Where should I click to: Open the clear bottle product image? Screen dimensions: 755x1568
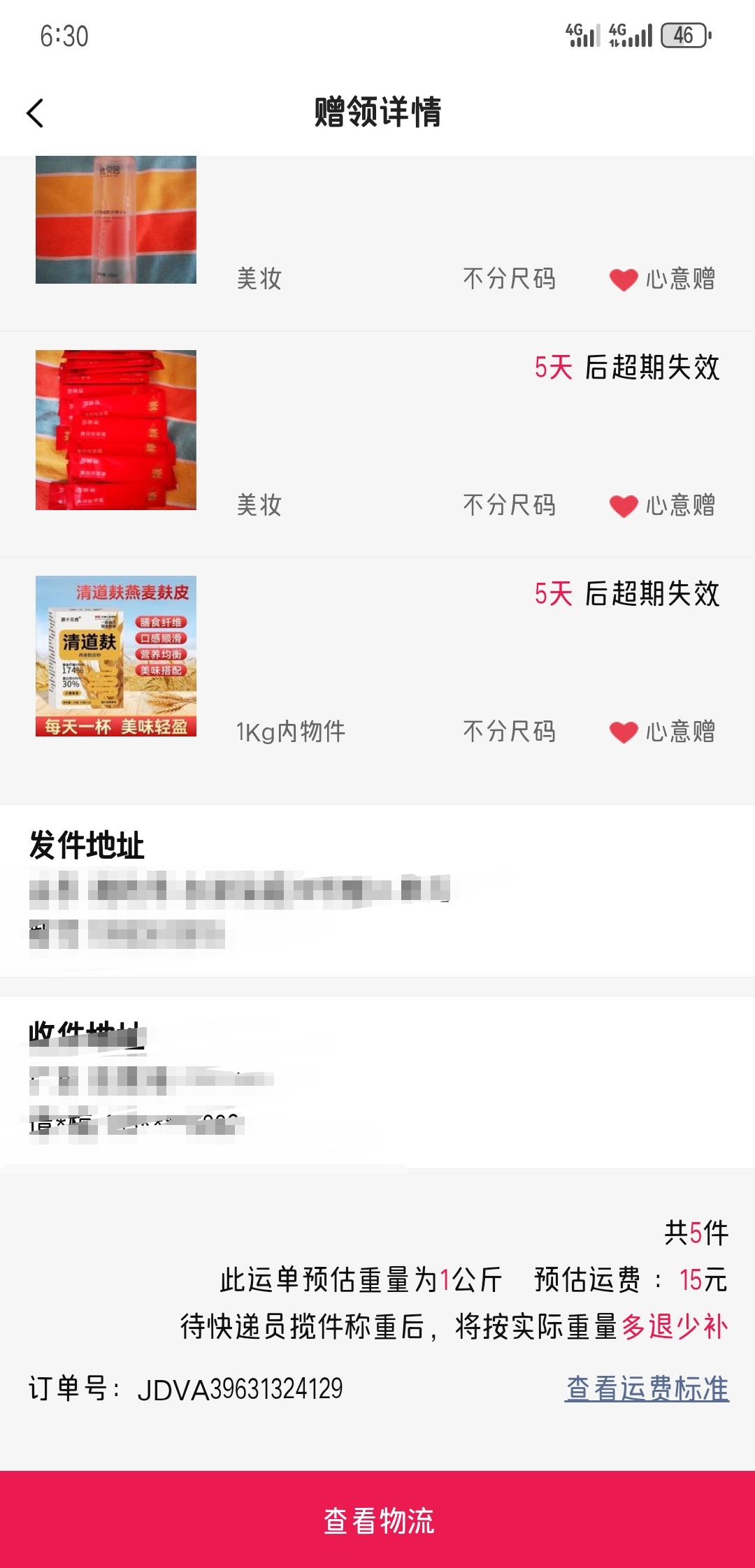[116, 219]
